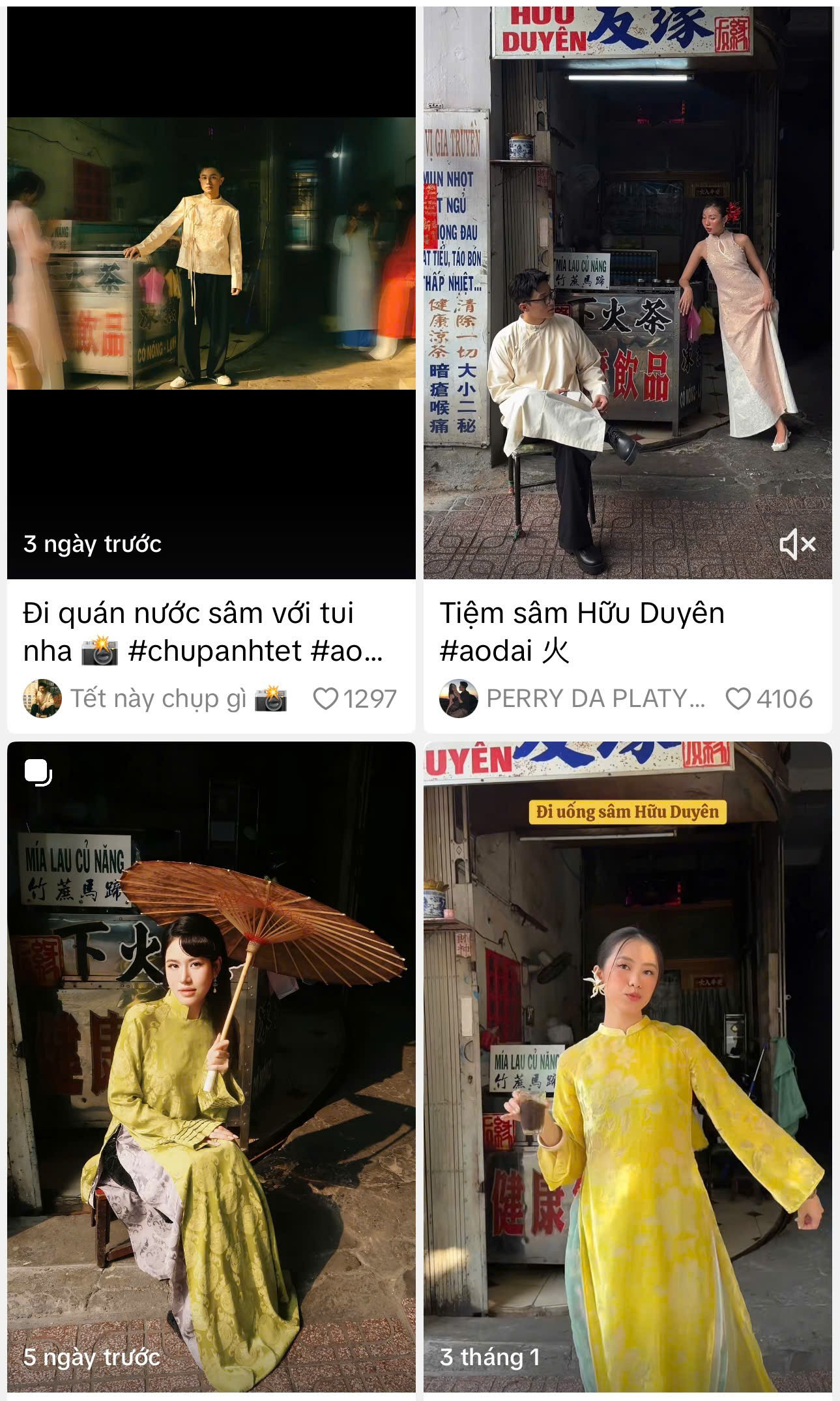Open the "Đi quán nước sâm với tui nha" video
The width and height of the screenshot is (840, 1401).
[x=211, y=293]
